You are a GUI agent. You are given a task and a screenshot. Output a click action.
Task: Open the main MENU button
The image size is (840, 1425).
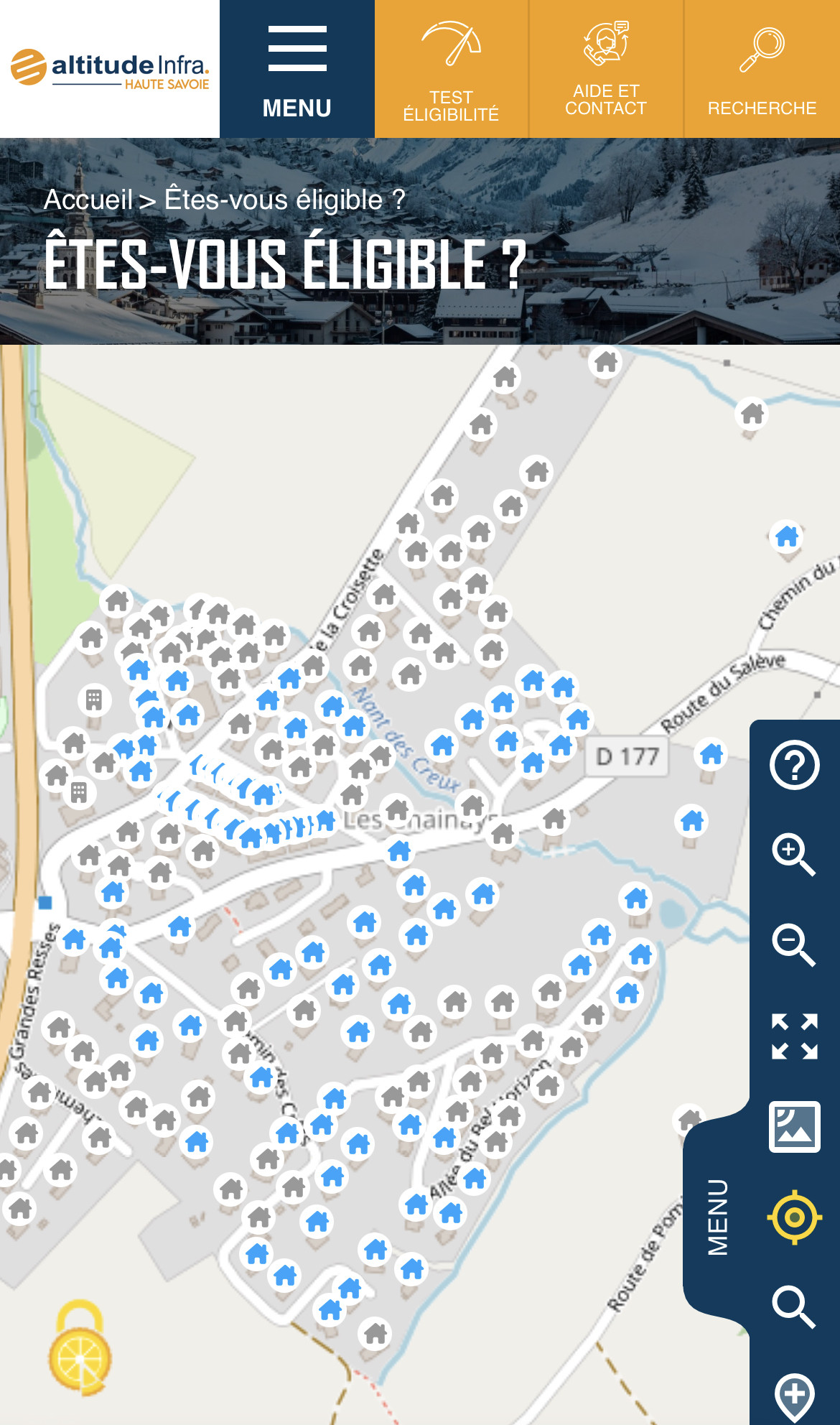pyautogui.click(x=297, y=70)
